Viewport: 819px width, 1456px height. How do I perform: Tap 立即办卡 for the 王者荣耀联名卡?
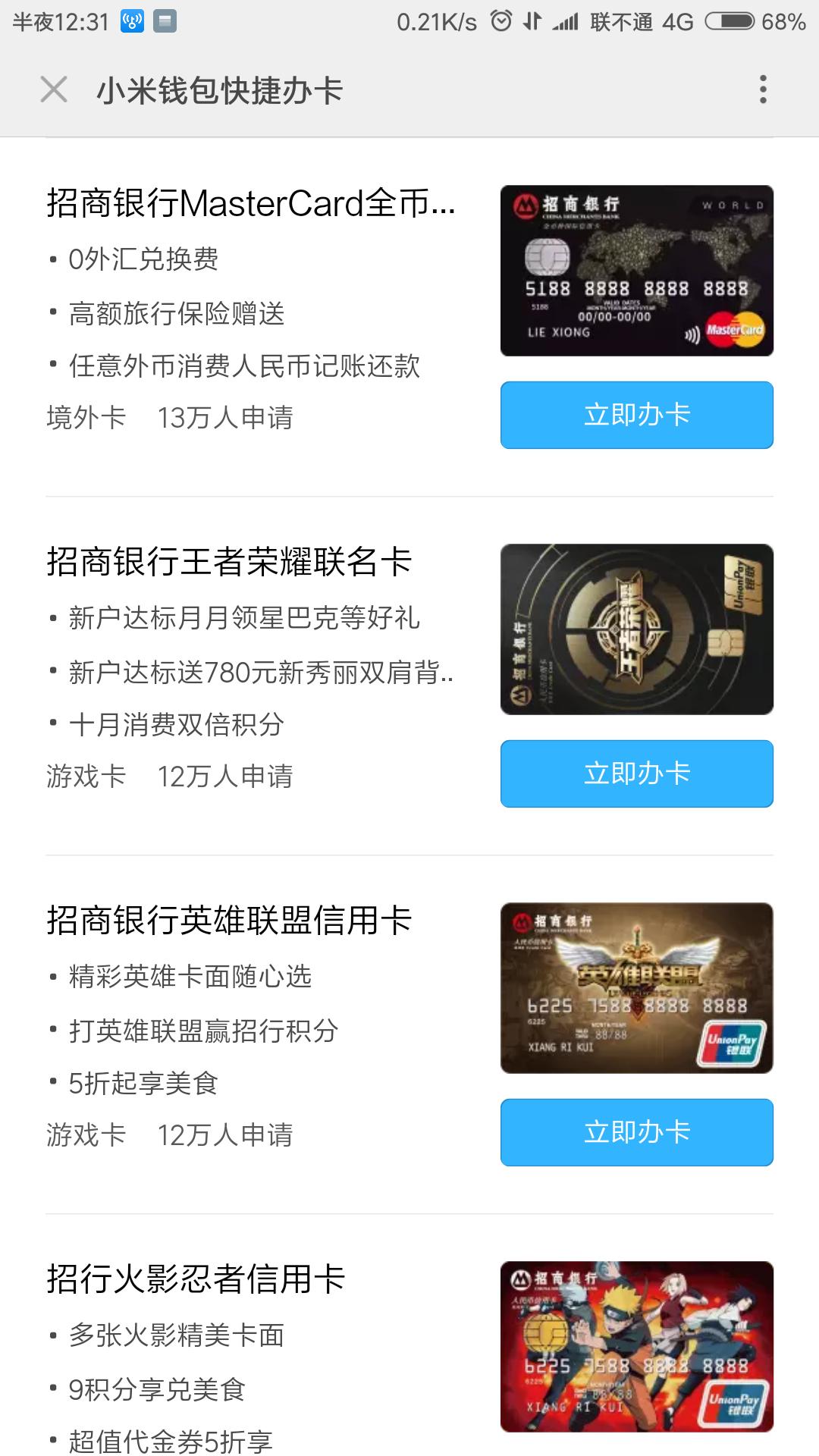coord(637,773)
